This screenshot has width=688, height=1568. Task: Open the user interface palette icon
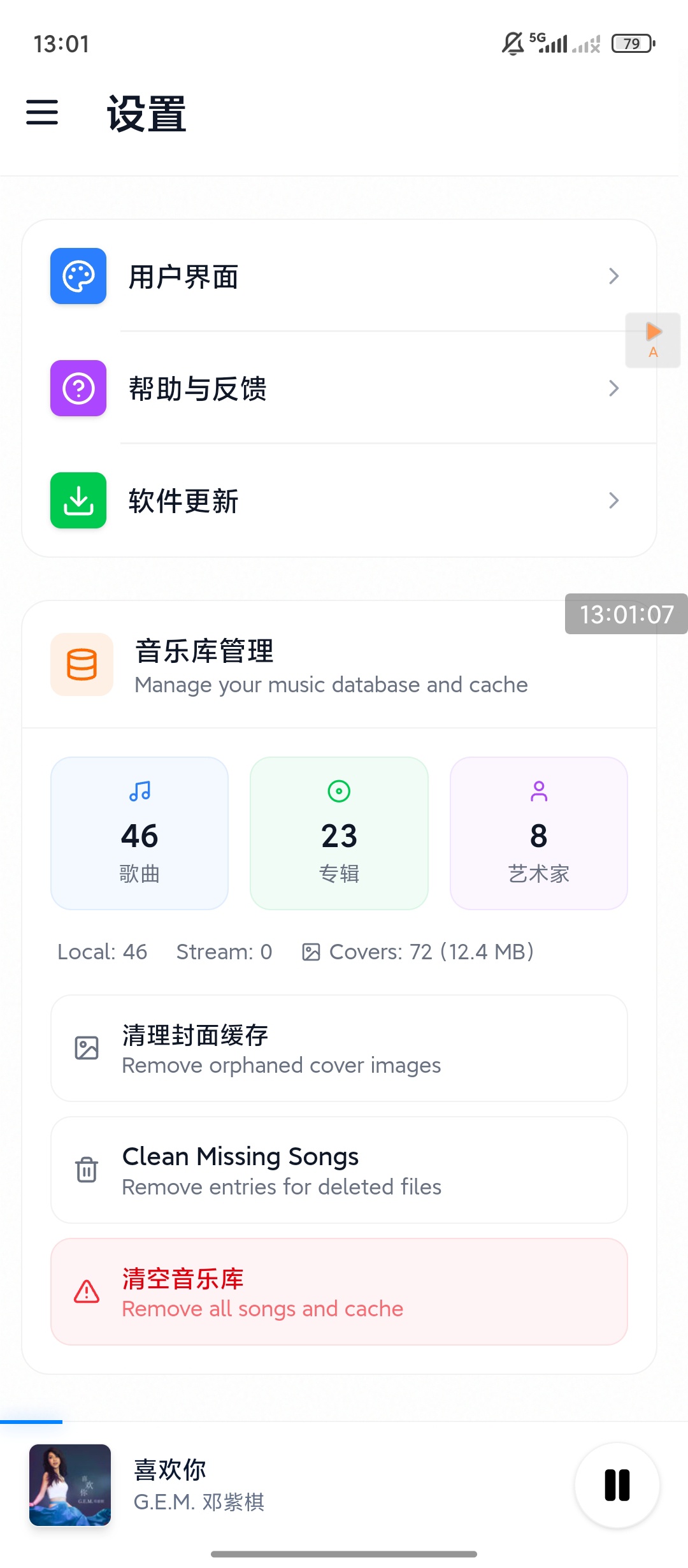tap(77, 277)
